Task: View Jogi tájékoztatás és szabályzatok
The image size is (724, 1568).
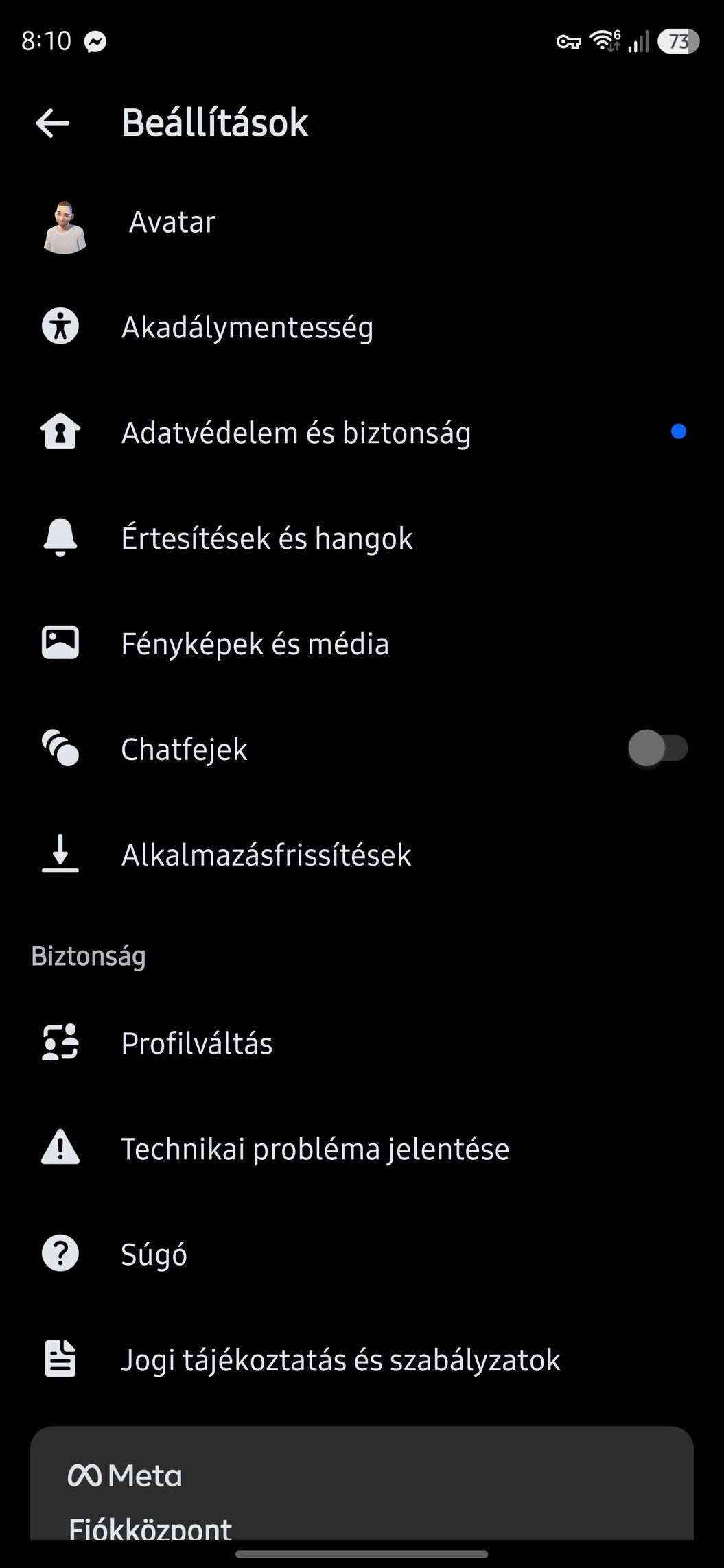Action: [340, 1360]
